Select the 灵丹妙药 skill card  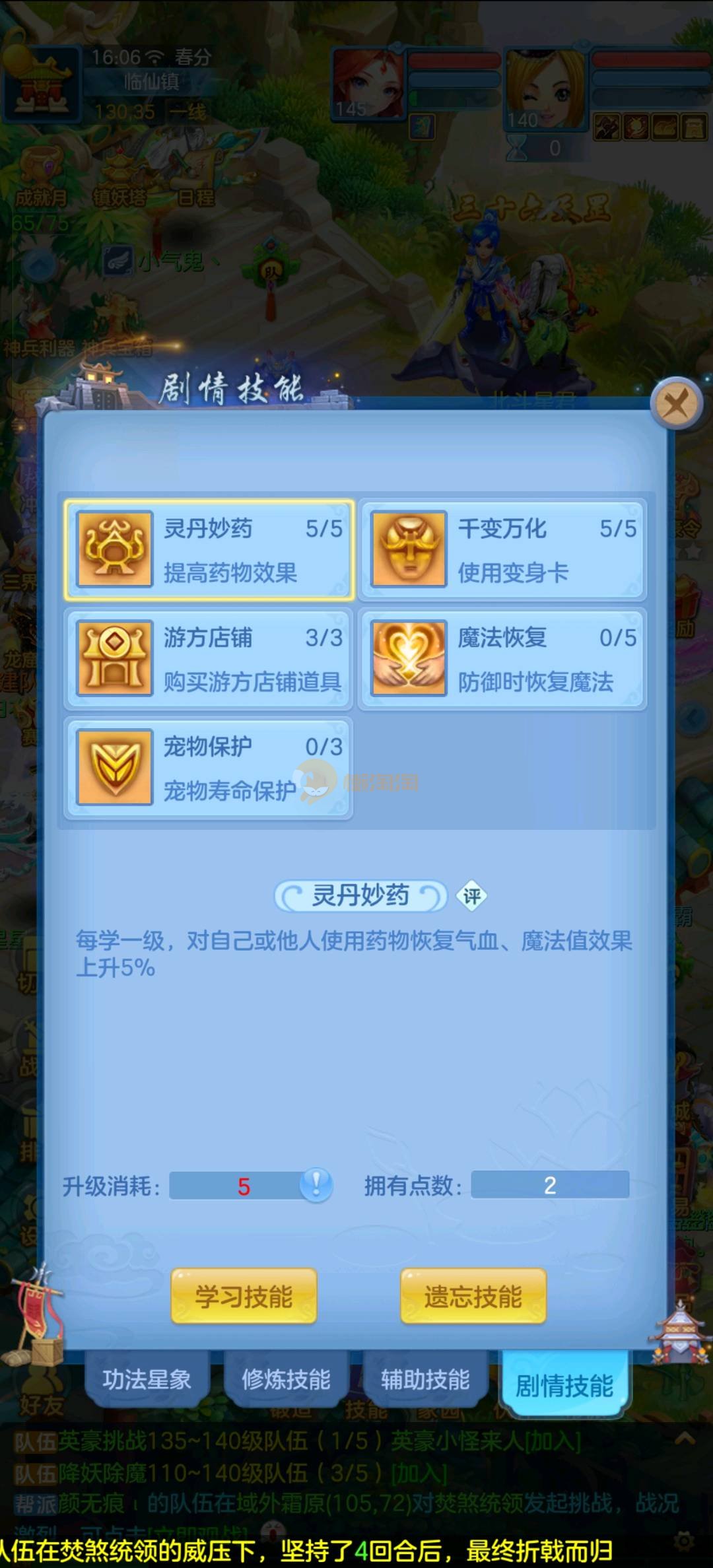(209, 550)
